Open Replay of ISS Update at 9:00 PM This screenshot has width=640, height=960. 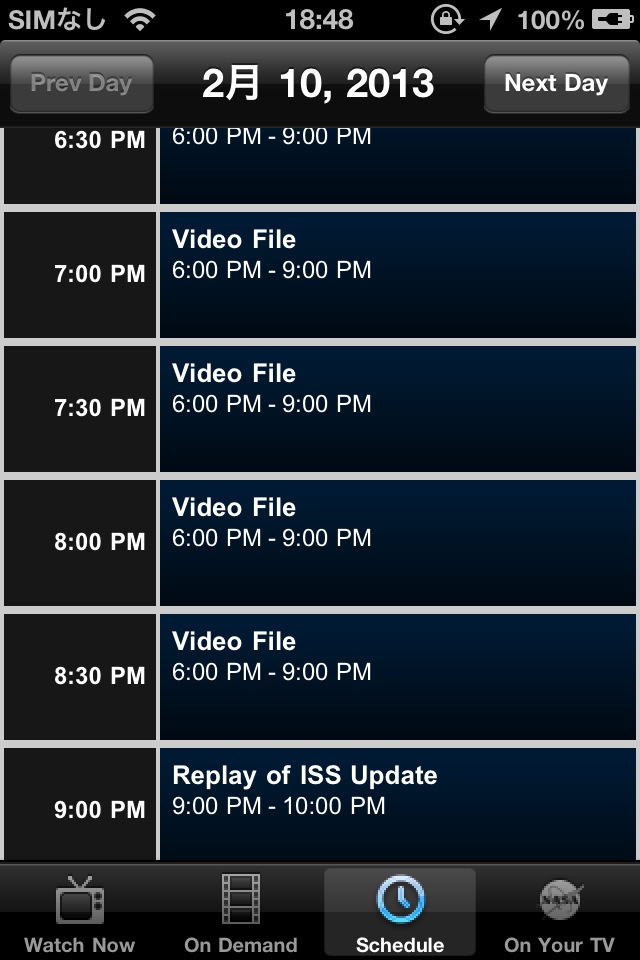[x=398, y=803]
